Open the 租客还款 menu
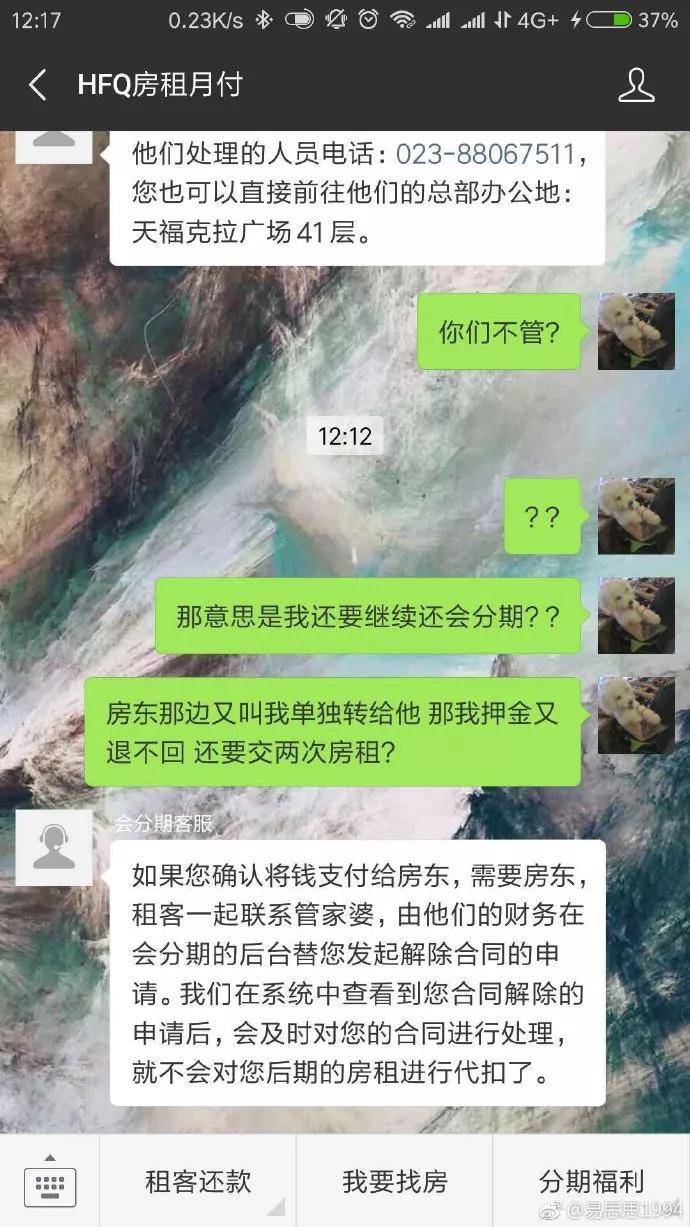 tap(198, 1182)
